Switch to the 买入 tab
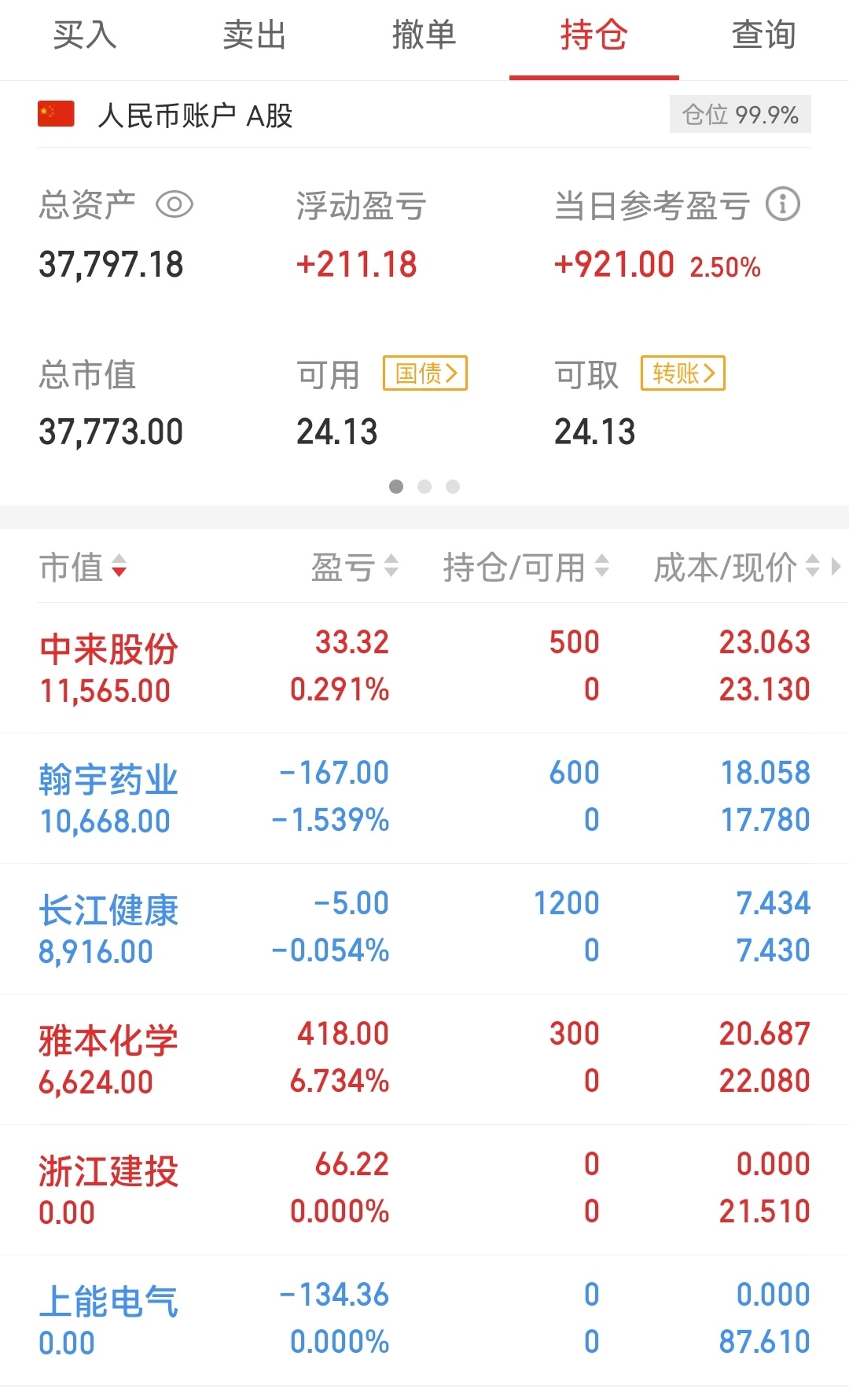This screenshot has width=849, height=1400. (x=85, y=35)
